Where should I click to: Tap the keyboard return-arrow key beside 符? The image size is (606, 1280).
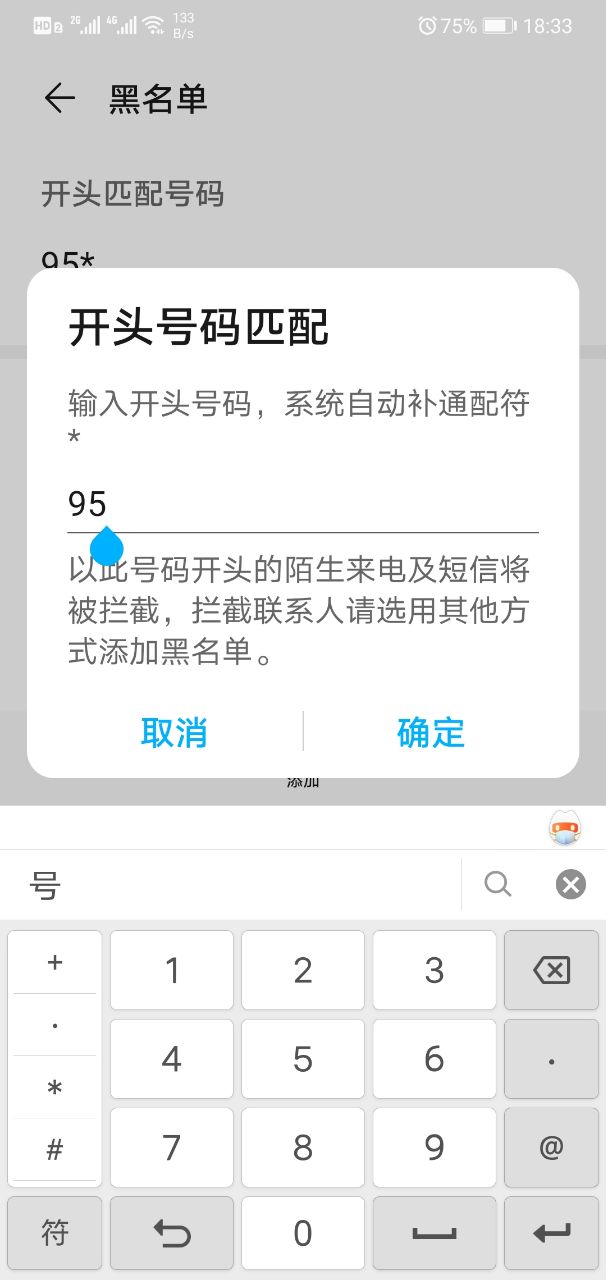click(x=172, y=1234)
